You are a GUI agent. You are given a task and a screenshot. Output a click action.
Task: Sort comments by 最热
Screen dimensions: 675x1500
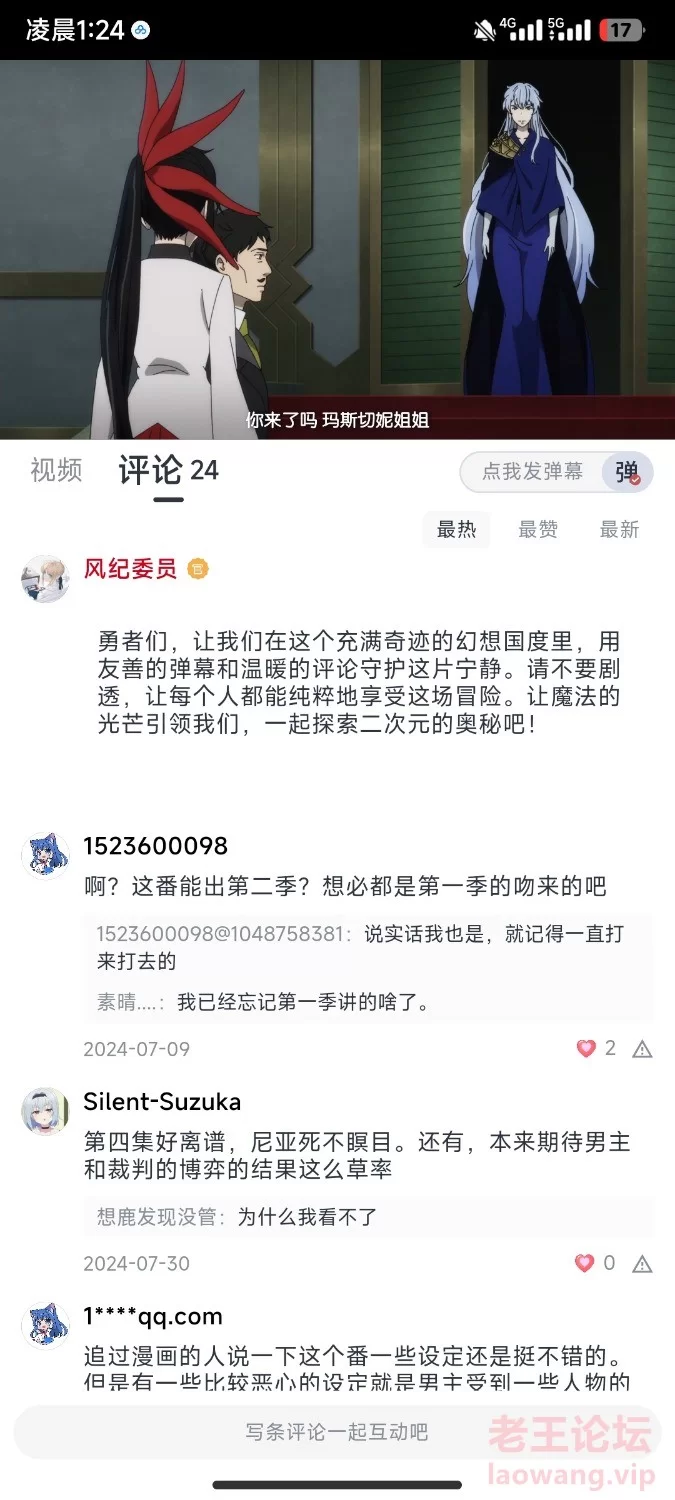point(457,530)
